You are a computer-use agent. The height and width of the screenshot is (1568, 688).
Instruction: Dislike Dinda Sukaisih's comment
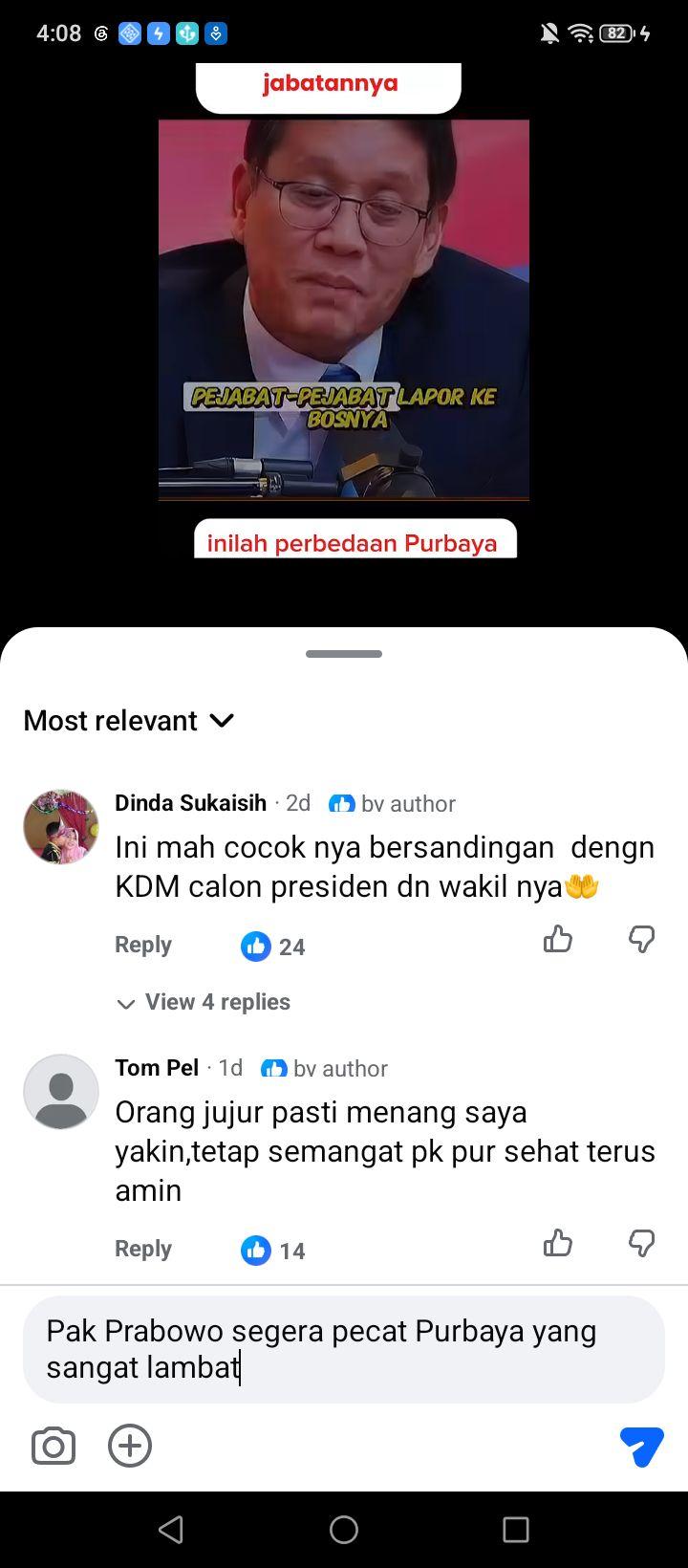641,940
